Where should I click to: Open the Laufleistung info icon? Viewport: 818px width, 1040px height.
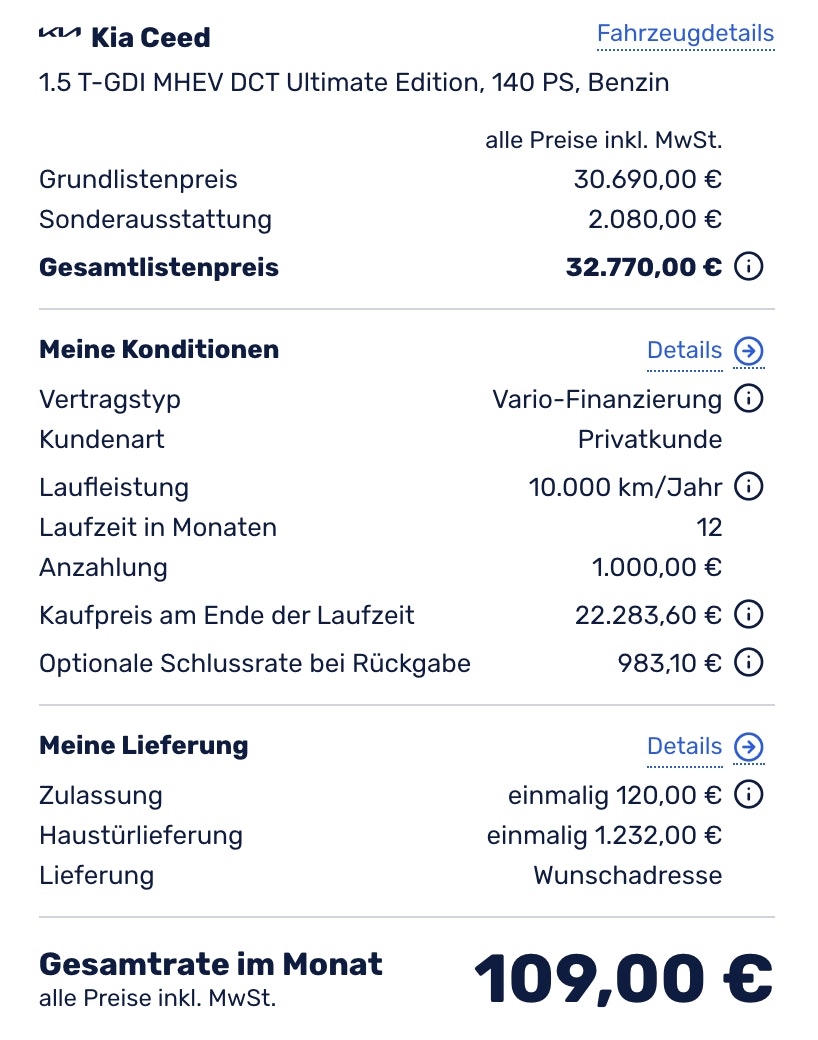tap(748, 487)
